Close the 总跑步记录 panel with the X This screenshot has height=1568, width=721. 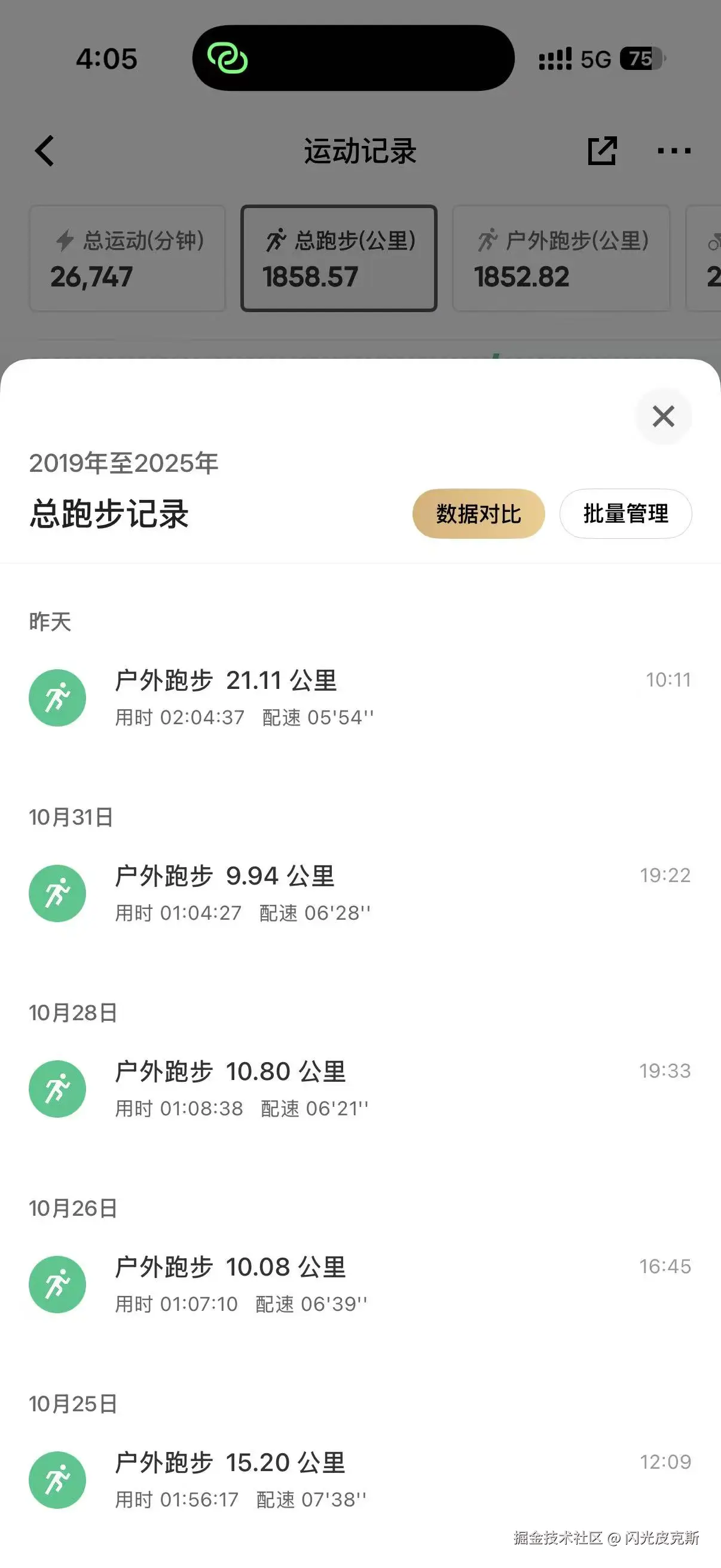click(x=662, y=417)
